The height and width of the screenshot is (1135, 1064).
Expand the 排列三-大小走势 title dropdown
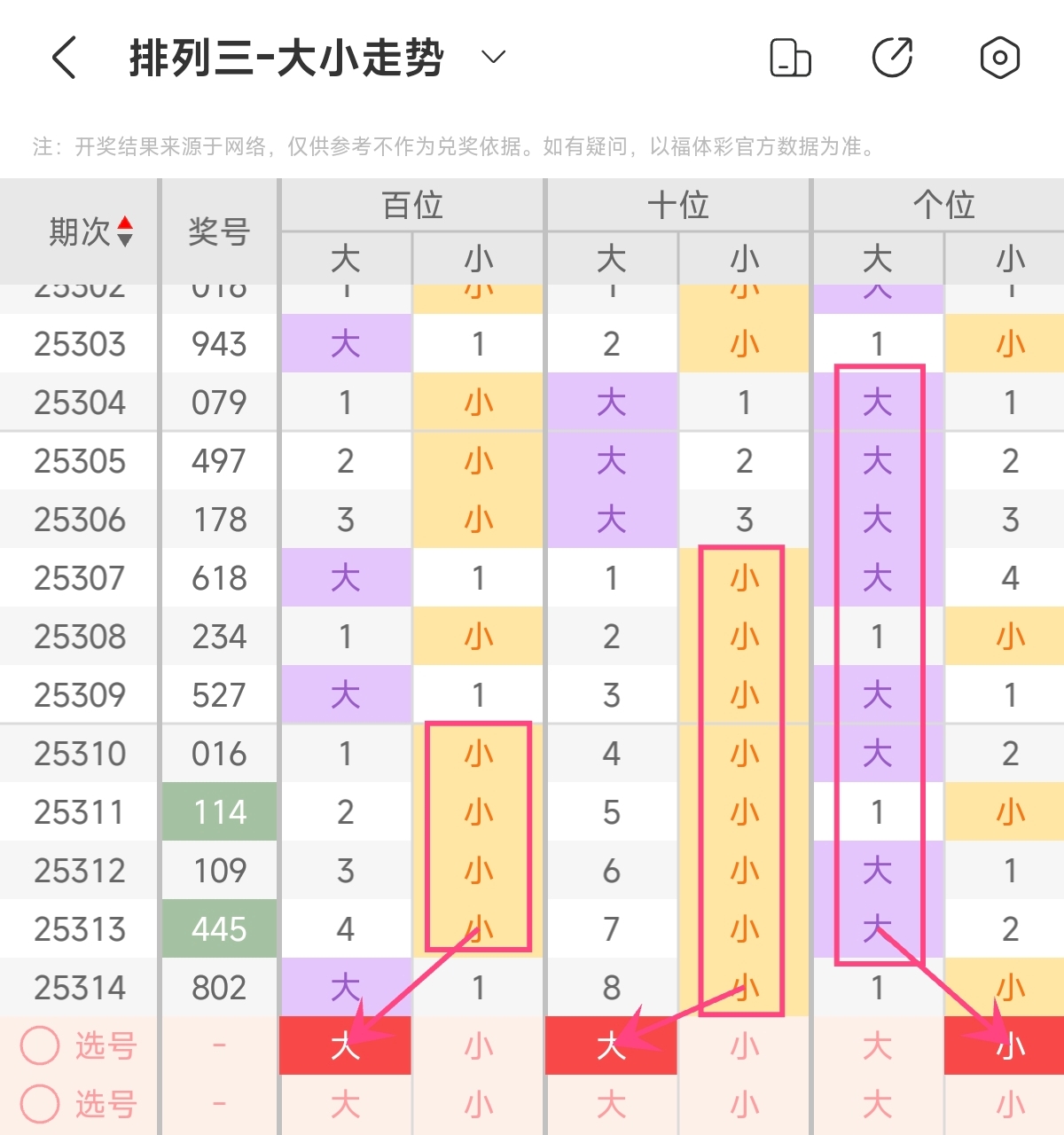(493, 58)
